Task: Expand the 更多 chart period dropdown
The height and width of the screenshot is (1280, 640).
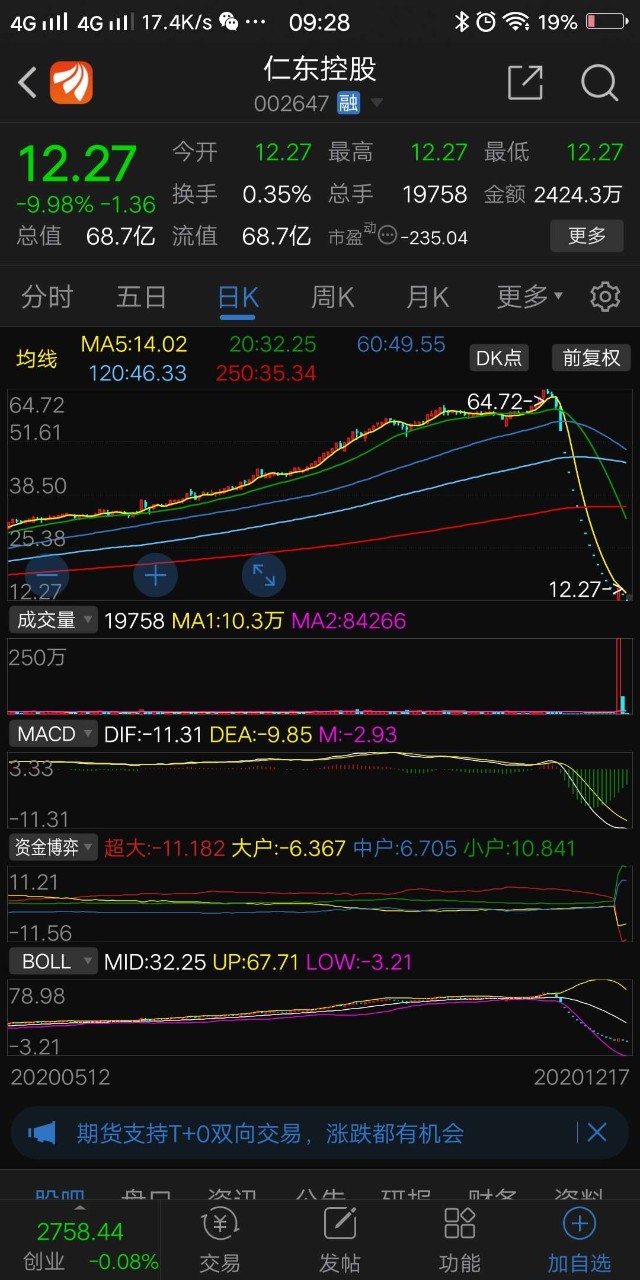Action: [x=530, y=297]
